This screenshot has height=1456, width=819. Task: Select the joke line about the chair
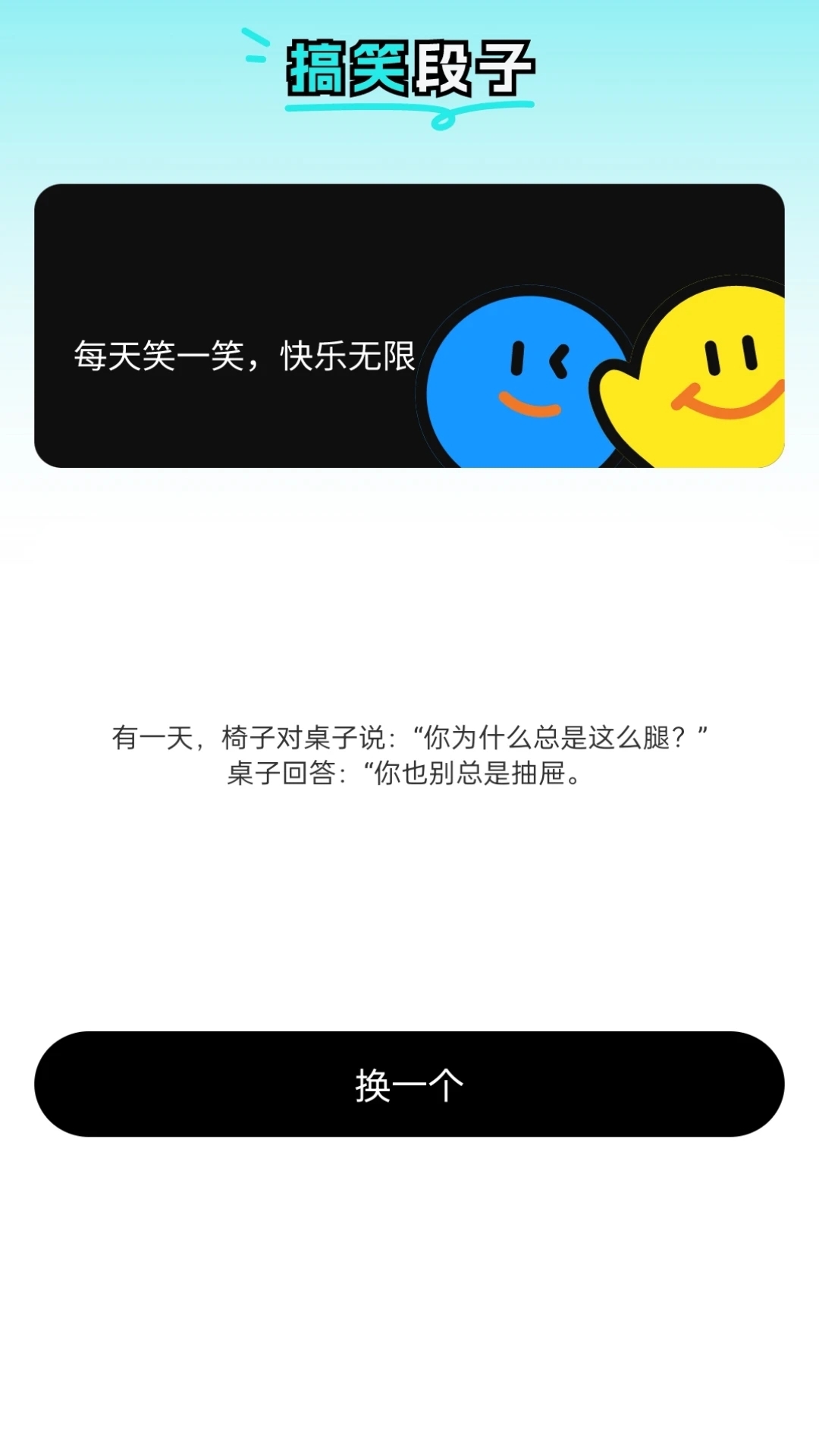[409, 734]
